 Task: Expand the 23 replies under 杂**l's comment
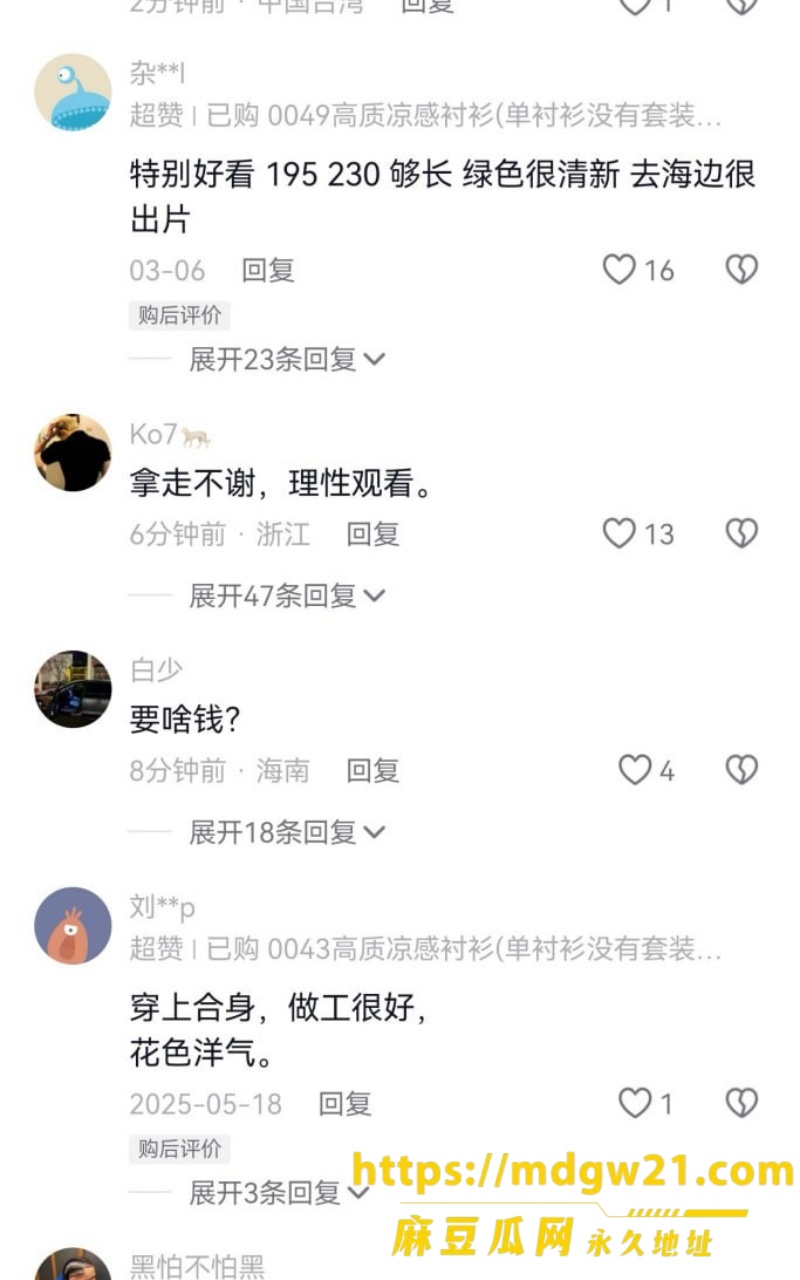click(287, 359)
